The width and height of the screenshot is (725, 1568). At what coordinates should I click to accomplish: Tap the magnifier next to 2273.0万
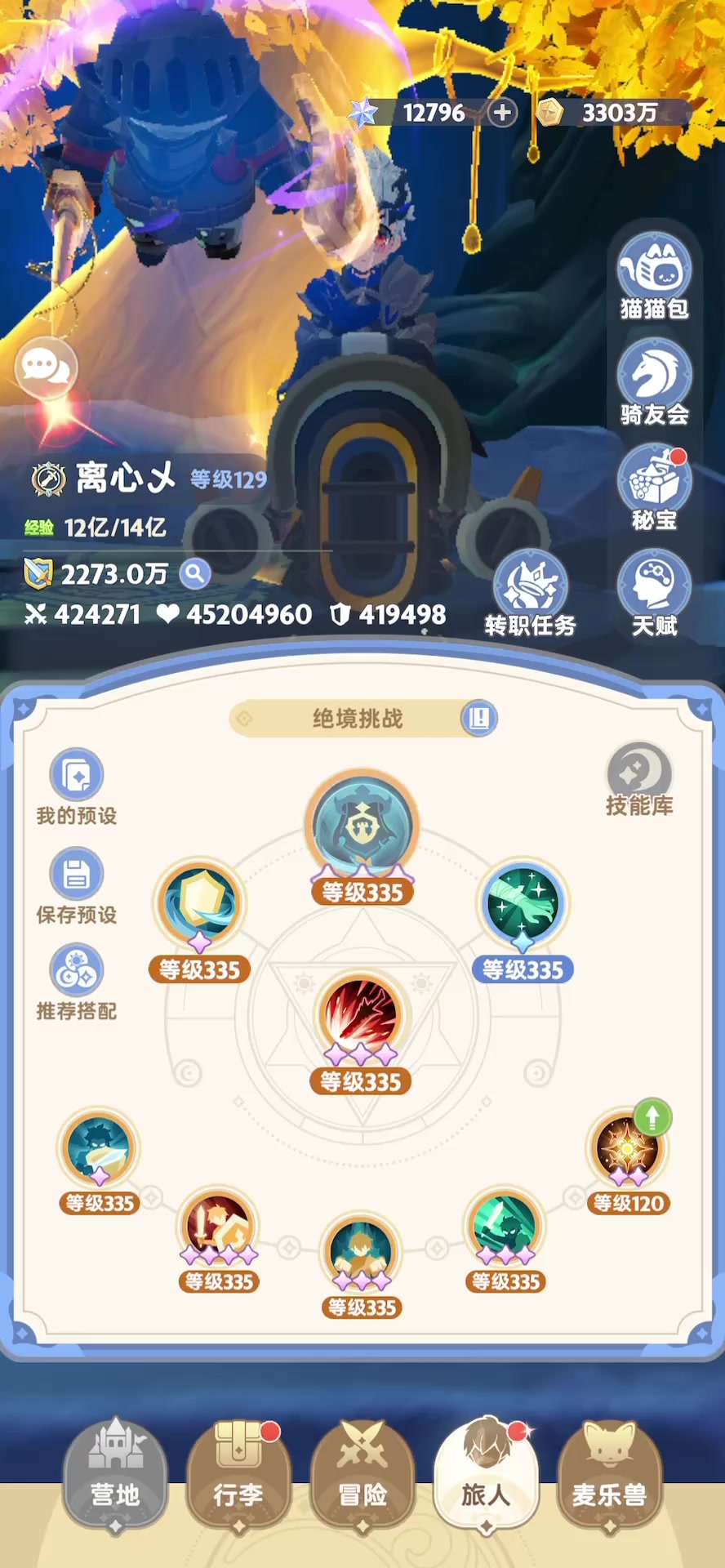coord(195,574)
